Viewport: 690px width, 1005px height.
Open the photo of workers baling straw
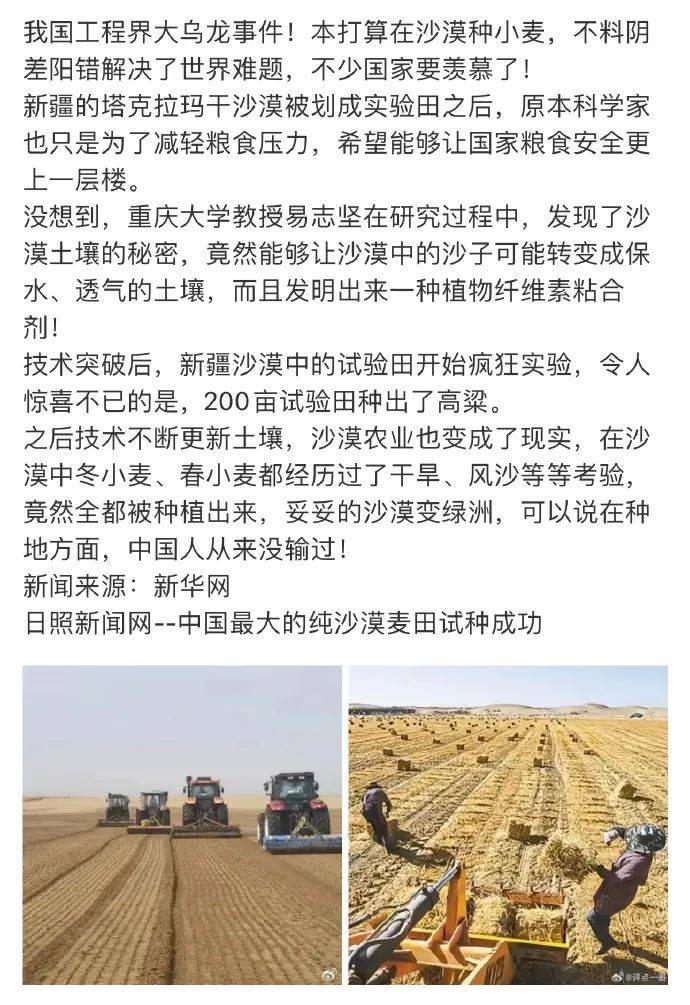click(x=508, y=825)
